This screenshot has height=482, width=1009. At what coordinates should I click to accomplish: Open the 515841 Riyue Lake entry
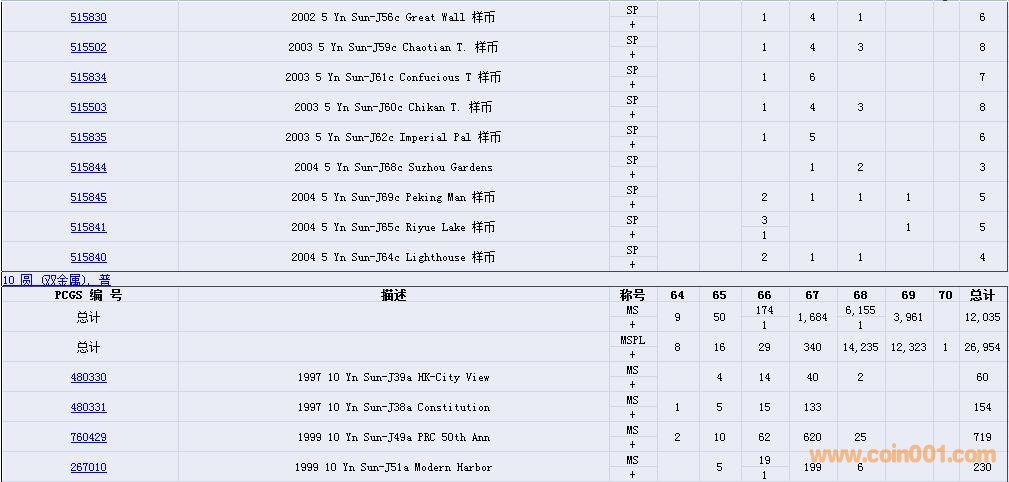[x=88, y=228]
